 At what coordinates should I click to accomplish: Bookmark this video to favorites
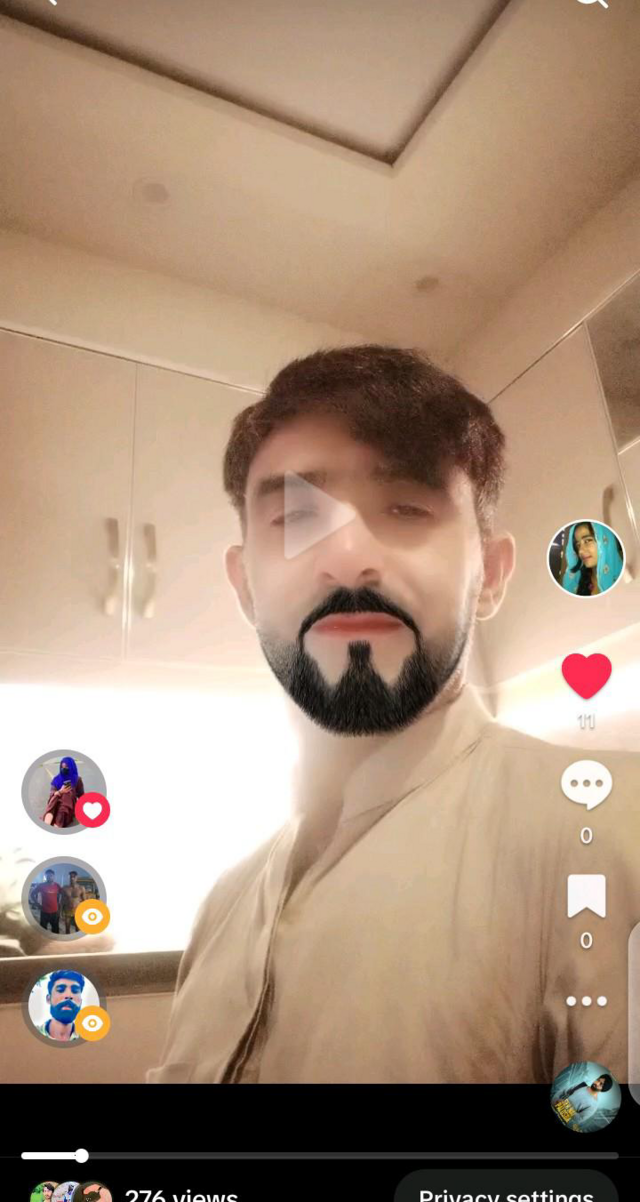(586, 896)
